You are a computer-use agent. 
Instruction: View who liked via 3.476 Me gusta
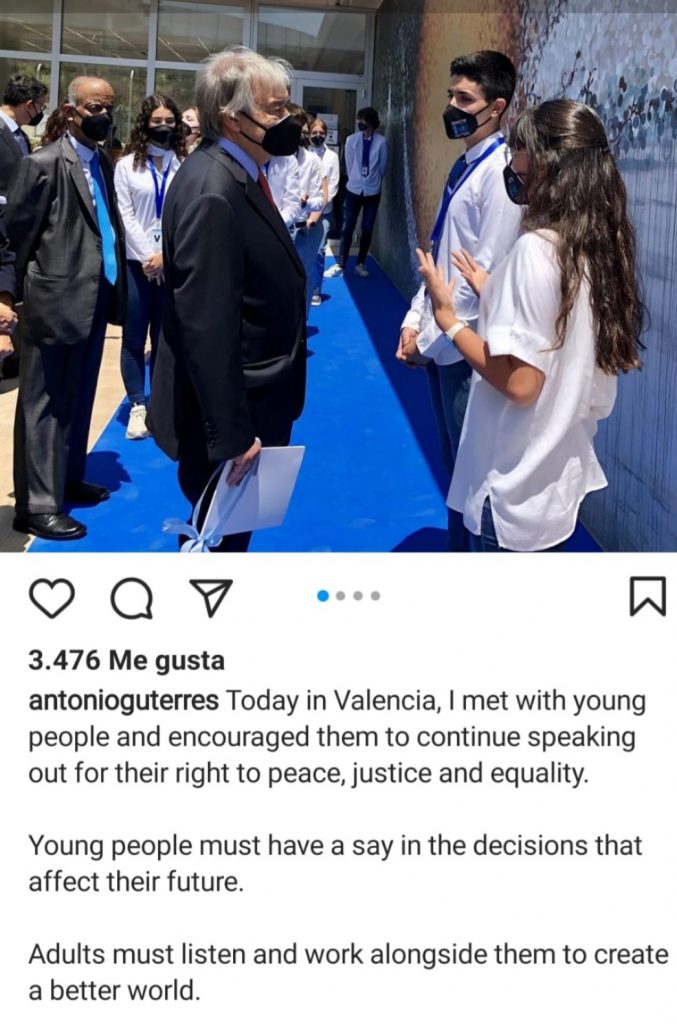tap(126, 660)
